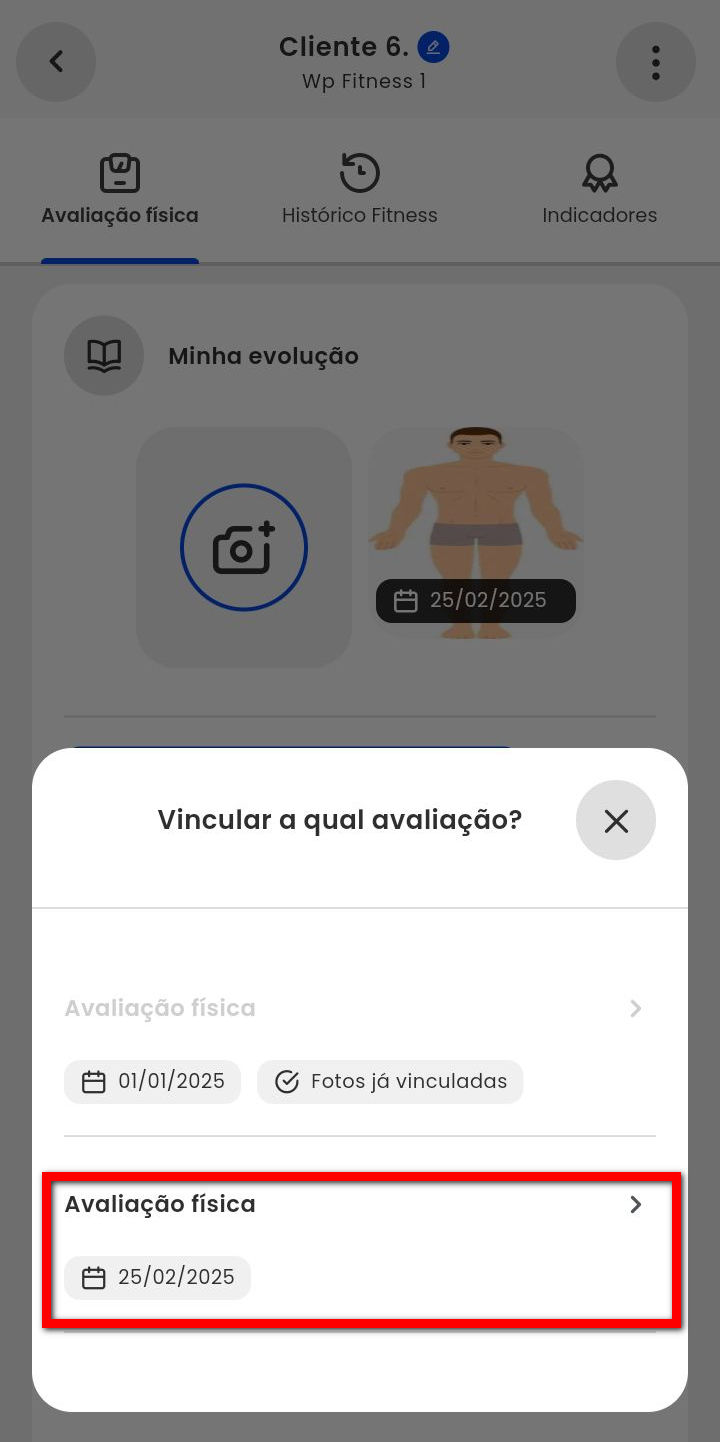Add a new evolution photo
Image resolution: width=720 pixels, height=1442 pixels.
point(243,547)
